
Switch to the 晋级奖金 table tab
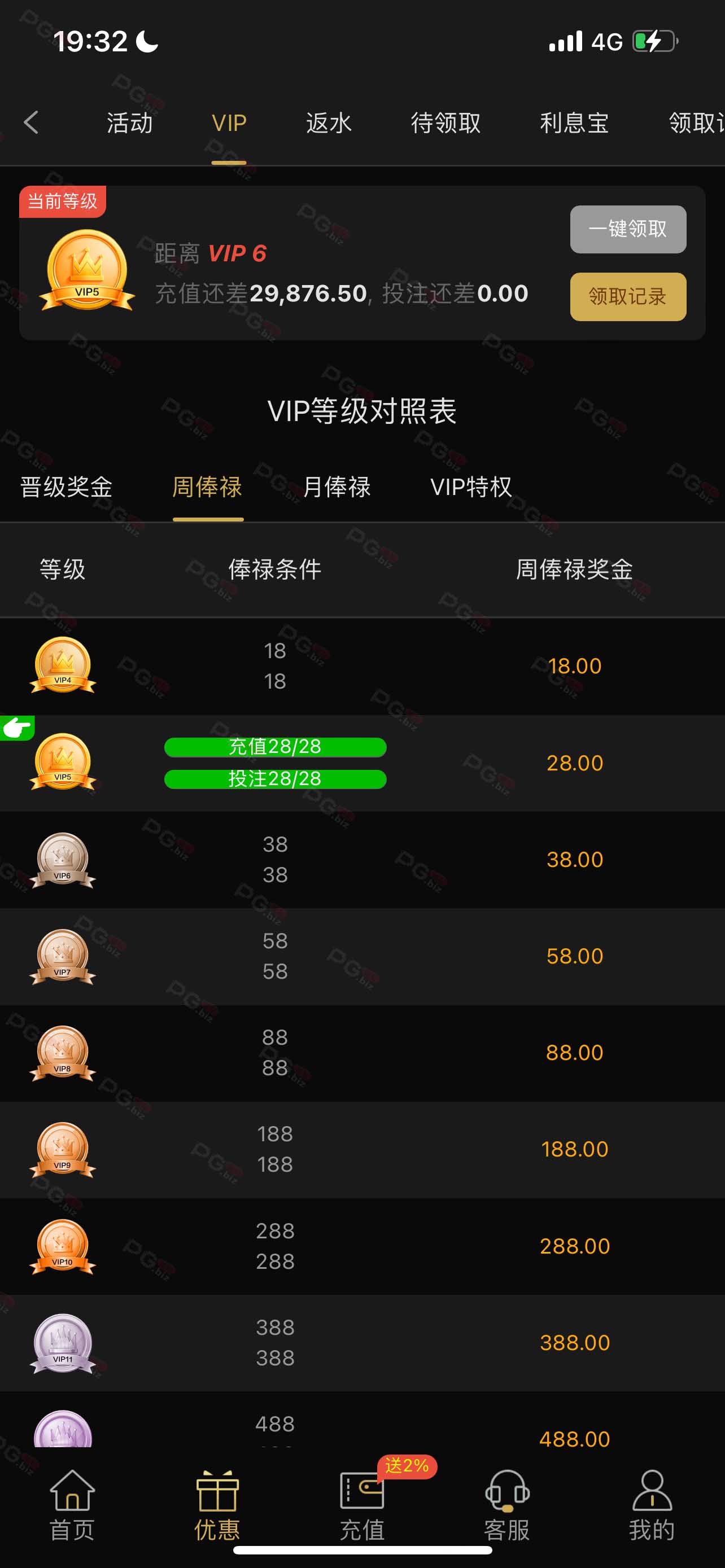[x=67, y=487]
